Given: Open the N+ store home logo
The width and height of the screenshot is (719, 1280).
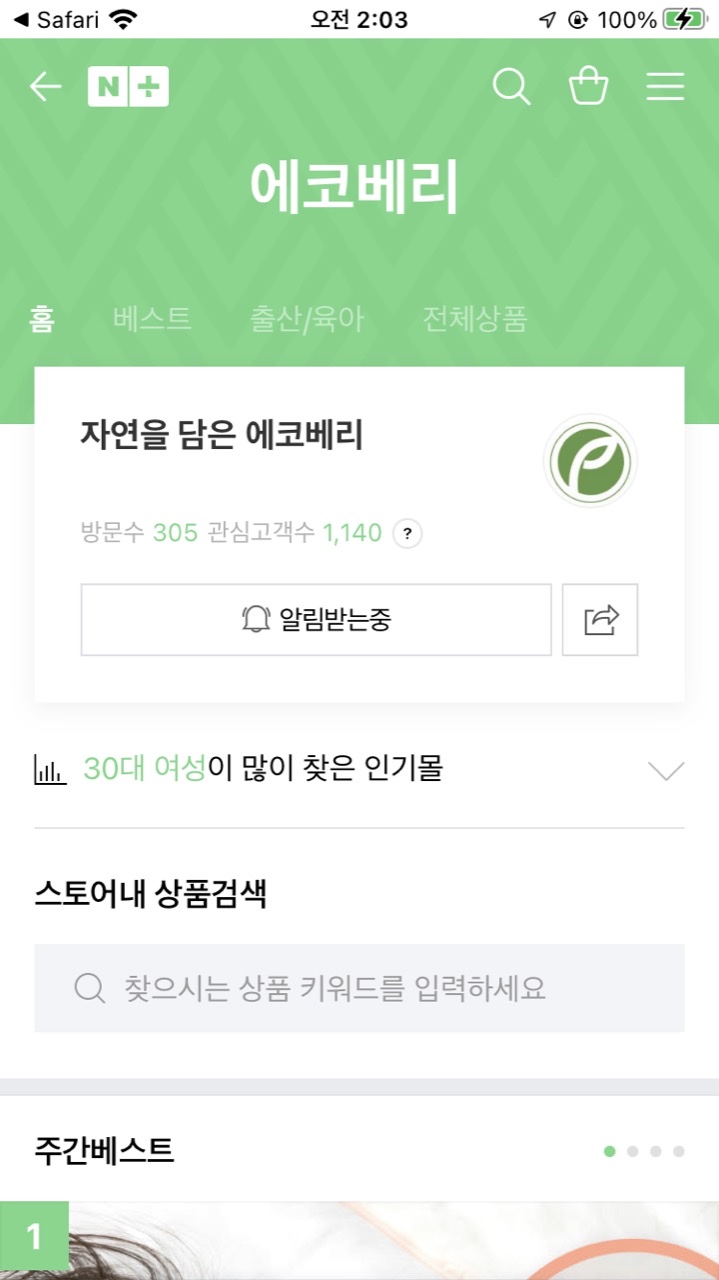Looking at the screenshot, I should click(x=128, y=87).
